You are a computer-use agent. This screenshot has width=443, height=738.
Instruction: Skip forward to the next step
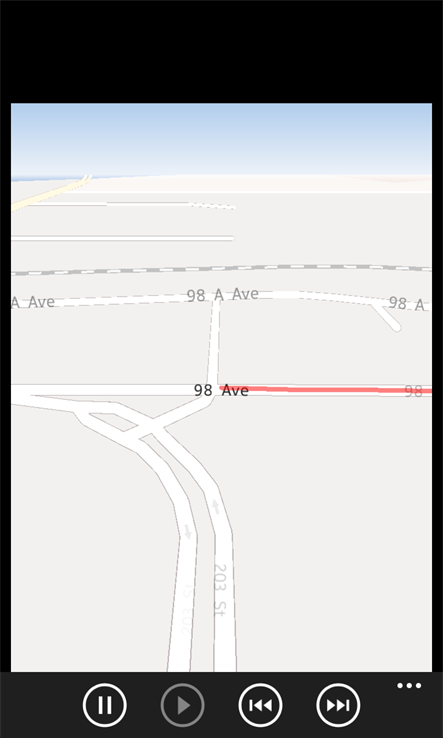tap(338, 705)
